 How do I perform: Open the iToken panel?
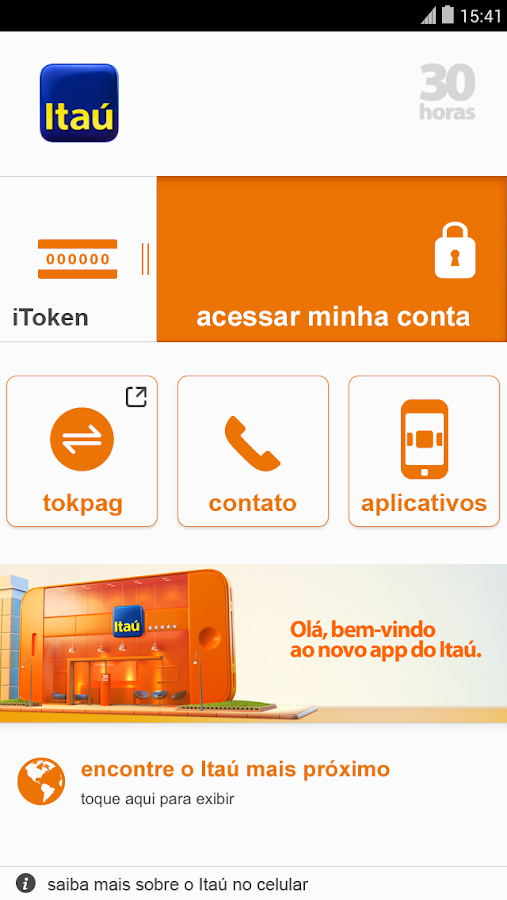[x=78, y=259]
